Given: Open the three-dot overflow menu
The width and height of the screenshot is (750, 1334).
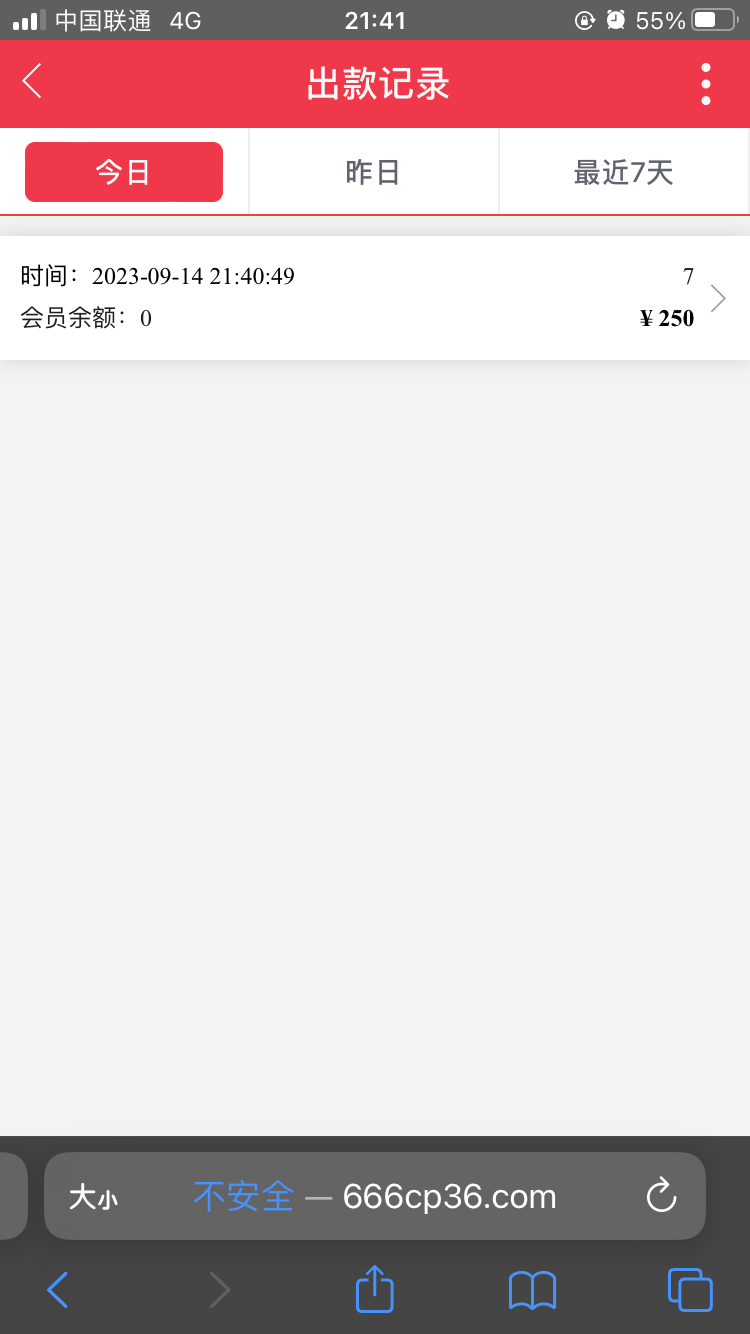Looking at the screenshot, I should point(706,84).
